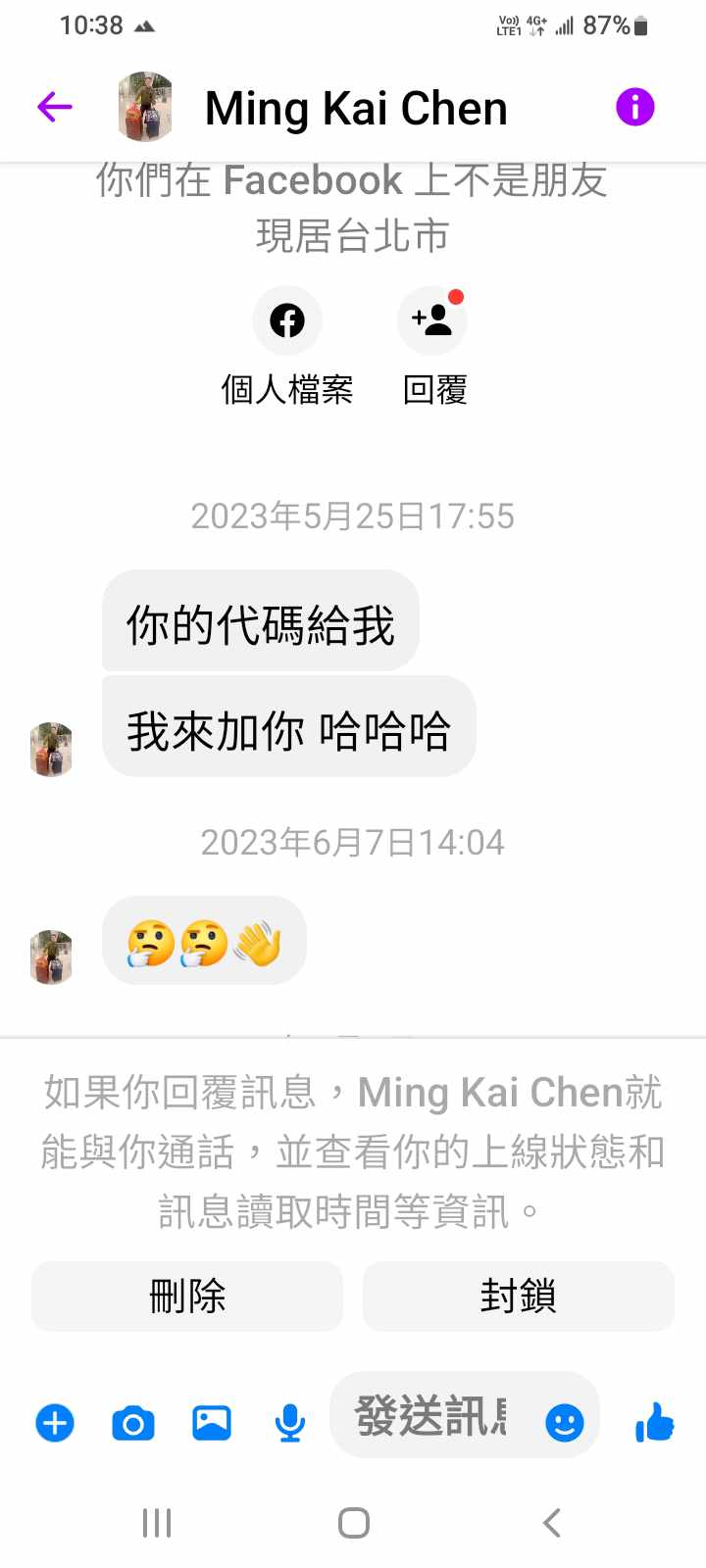Send a thumbs-up like
The width and height of the screenshot is (706, 1568).
(x=654, y=1421)
